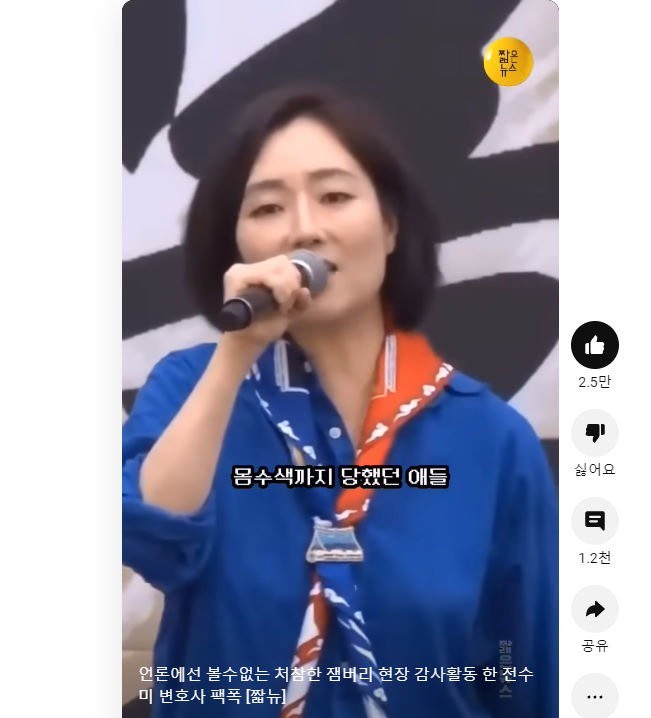The height and width of the screenshot is (718, 651).
Task: Dislike this Shorts video
Action: click(594, 433)
